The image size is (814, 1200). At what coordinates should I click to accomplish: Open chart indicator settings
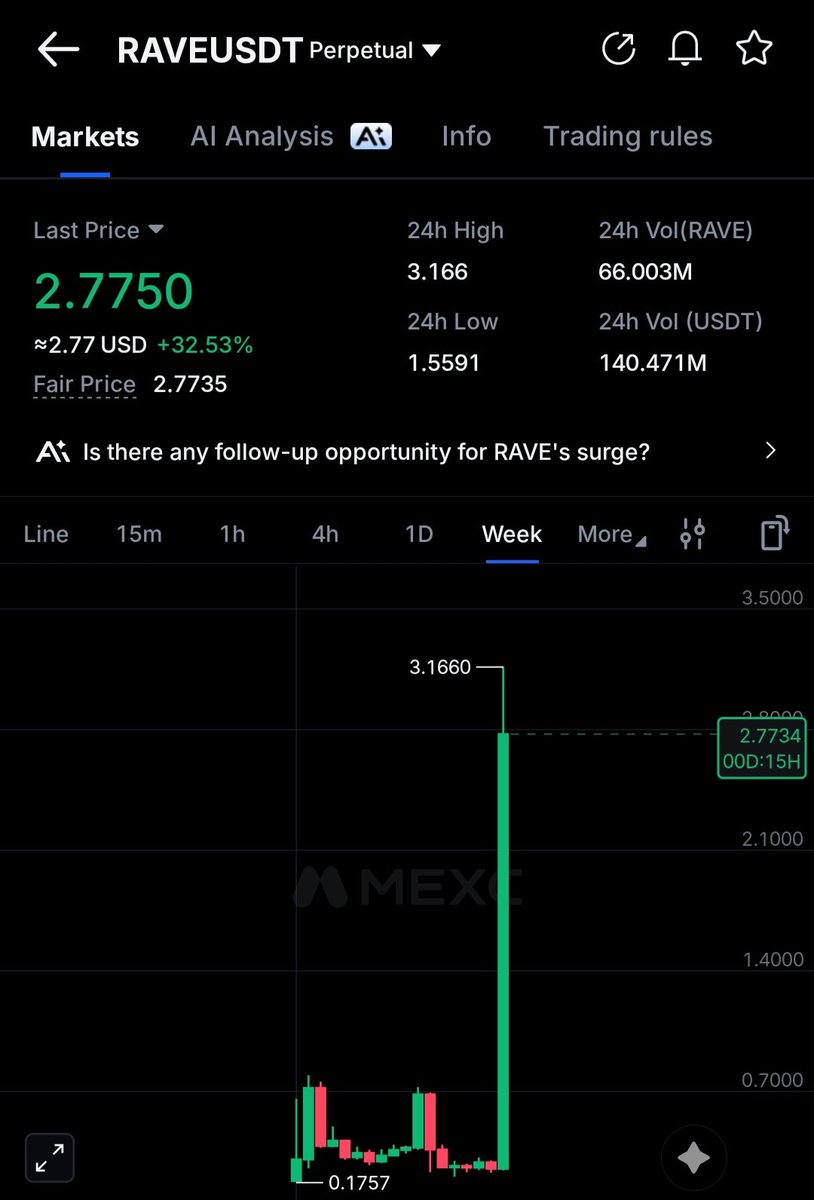(x=692, y=534)
